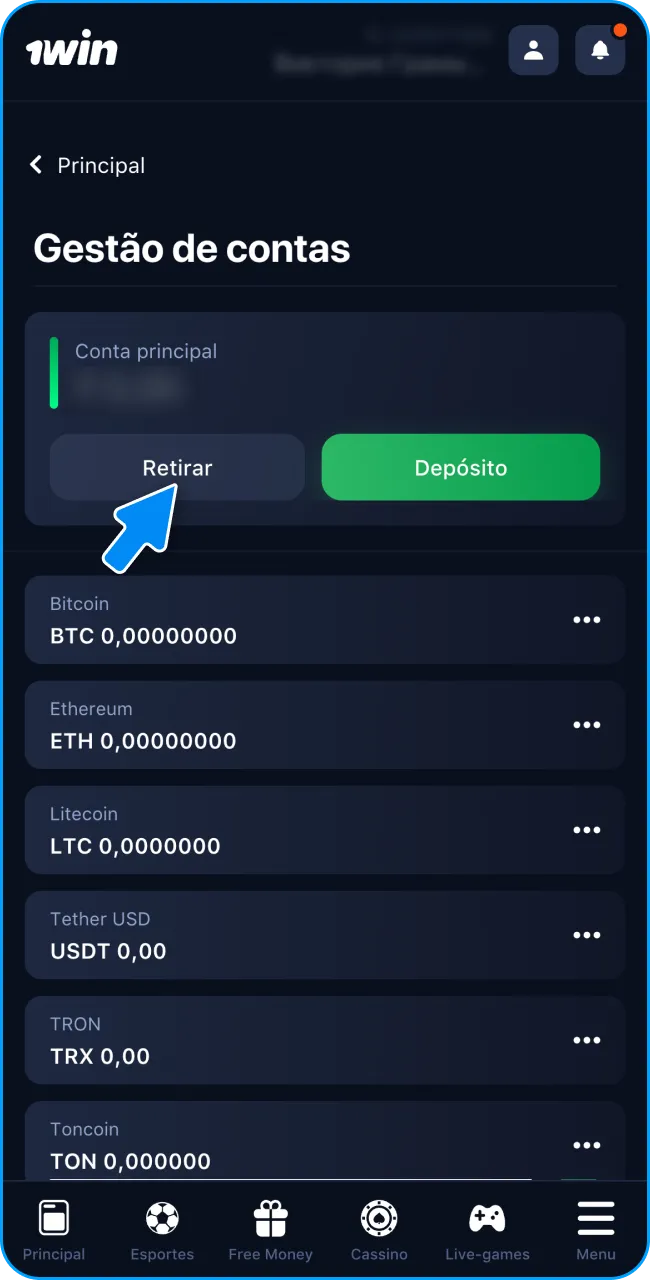Open options menu for Ethereum account

tap(586, 725)
